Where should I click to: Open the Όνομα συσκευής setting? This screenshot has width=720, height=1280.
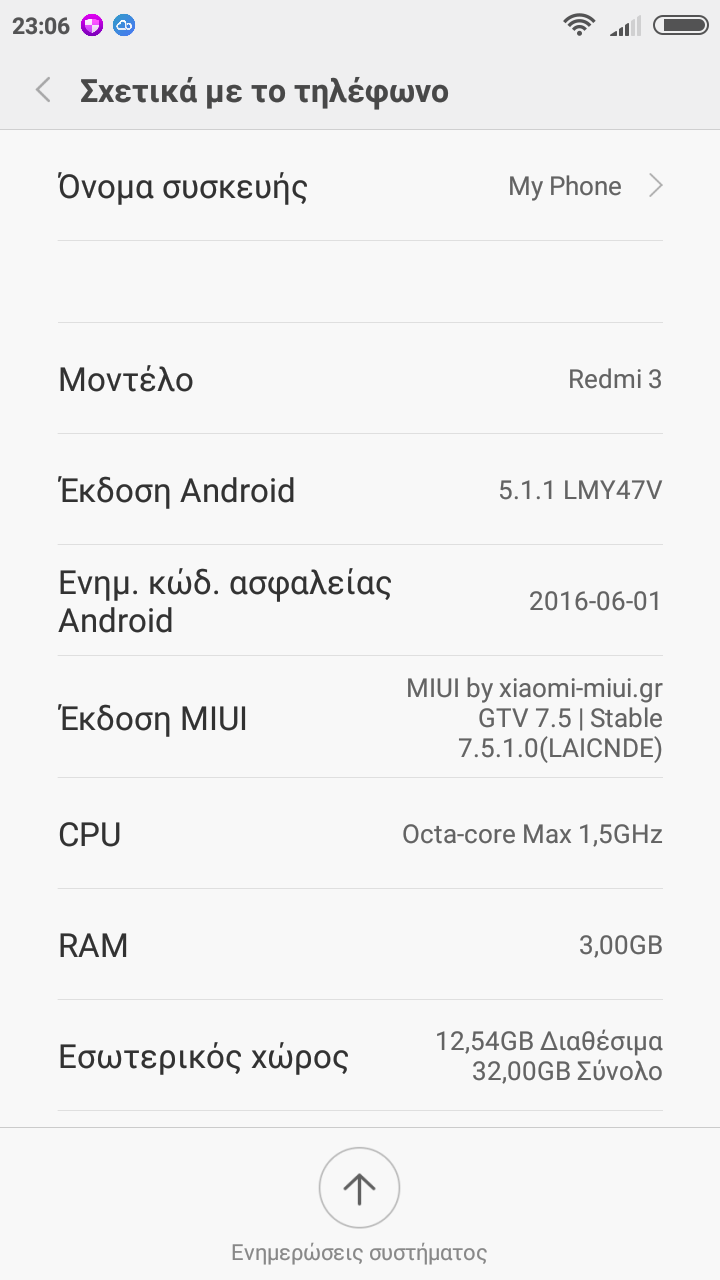coord(360,187)
